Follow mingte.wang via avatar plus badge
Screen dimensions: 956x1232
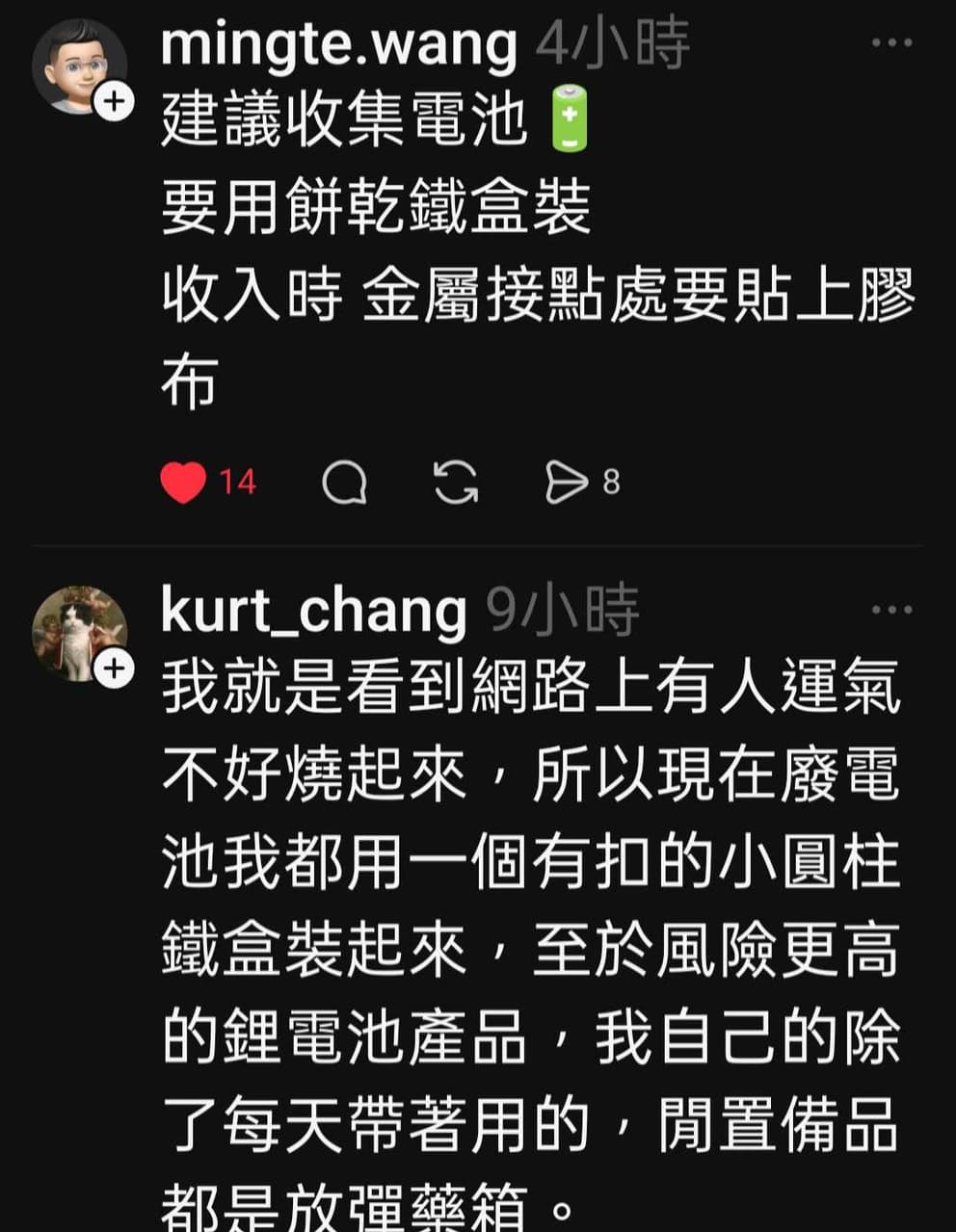pyautogui.click(x=115, y=101)
